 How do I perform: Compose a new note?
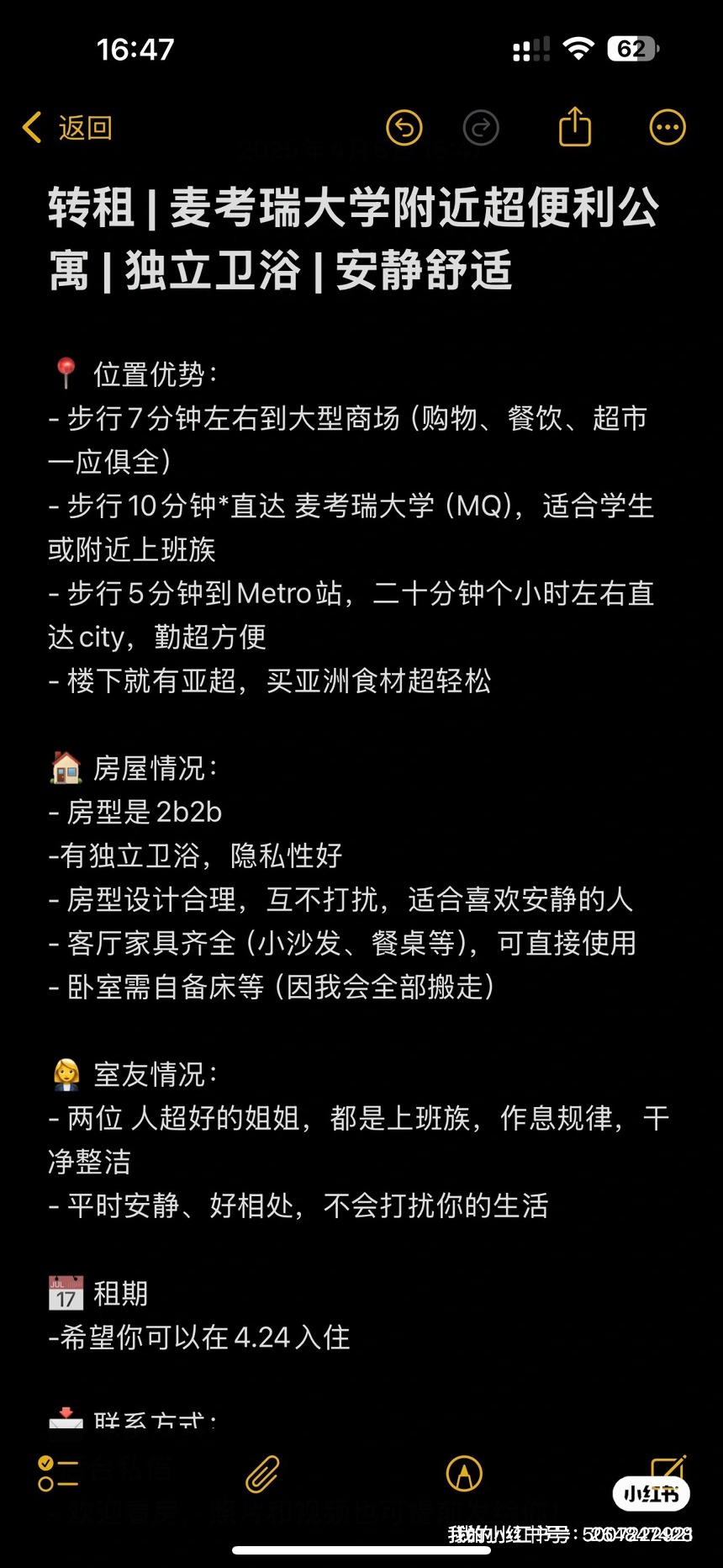click(668, 1472)
